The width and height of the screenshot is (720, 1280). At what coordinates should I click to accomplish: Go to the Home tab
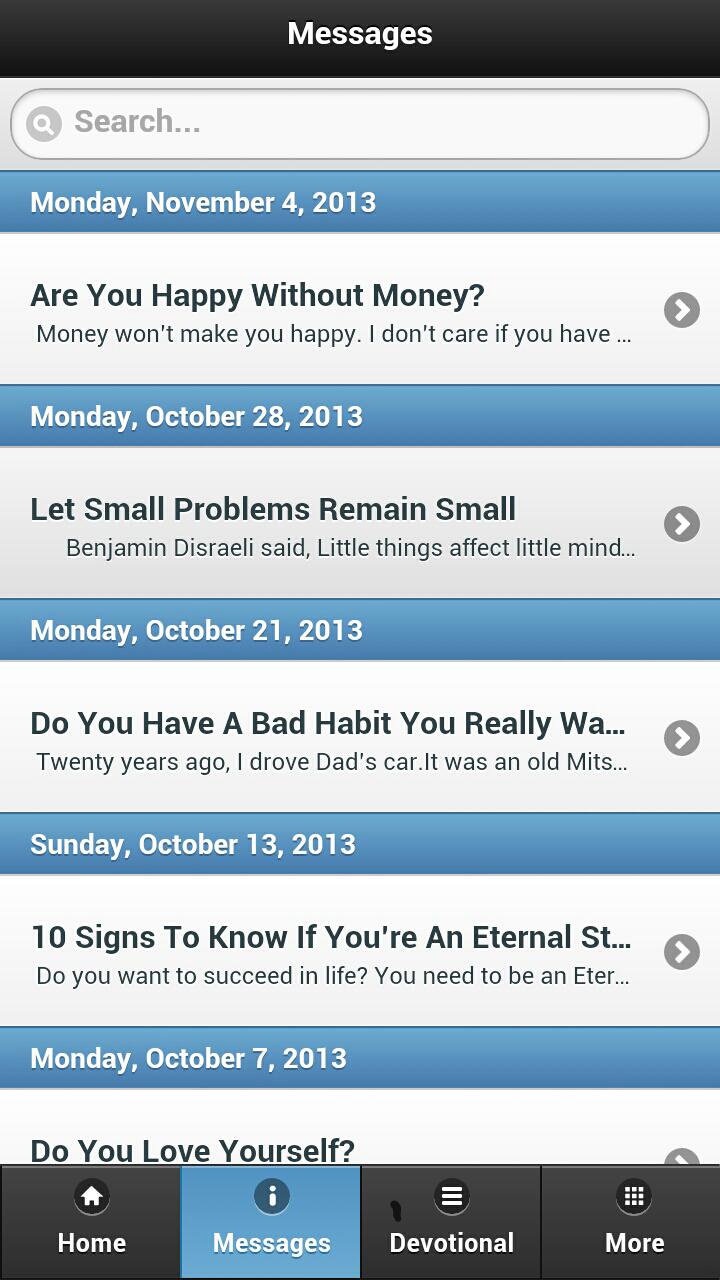(x=91, y=1222)
